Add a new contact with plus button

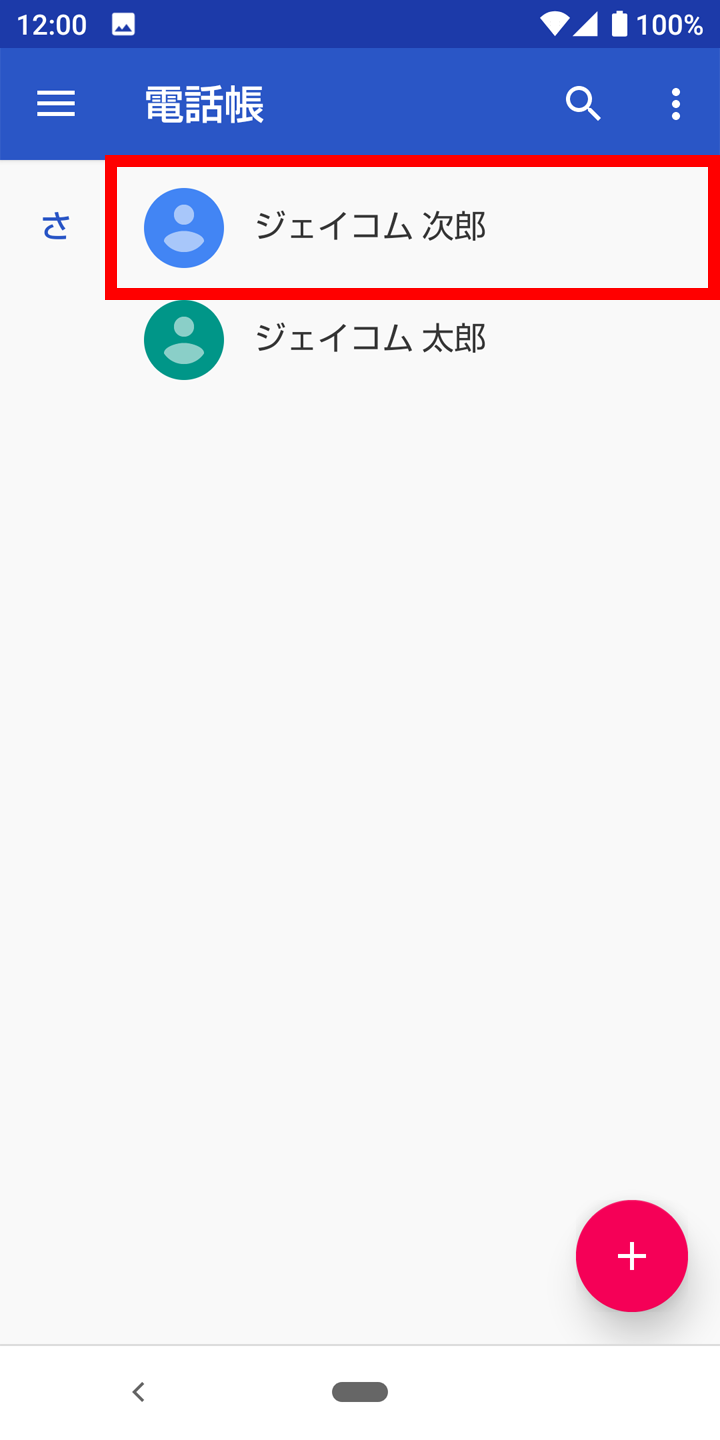(x=632, y=1256)
